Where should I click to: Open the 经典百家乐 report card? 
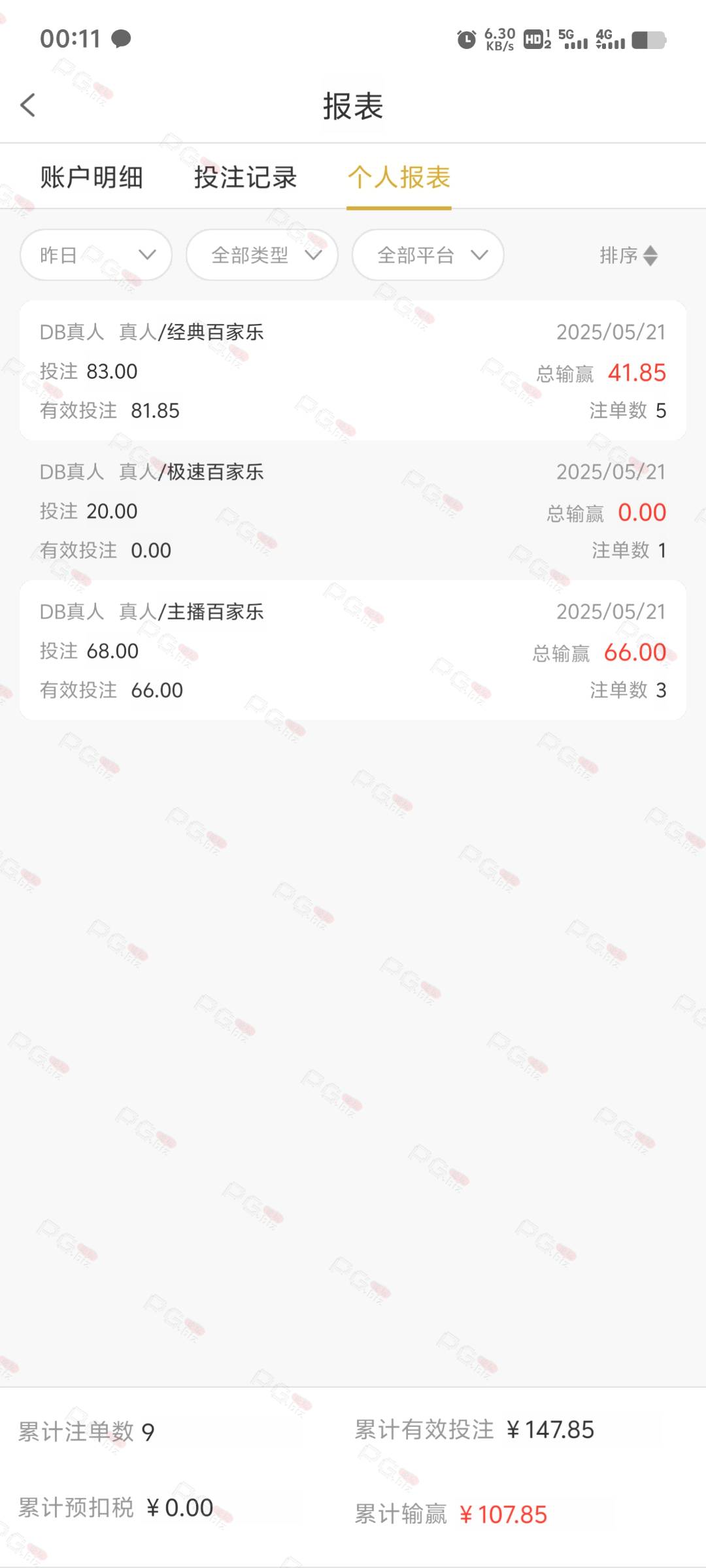(x=353, y=370)
